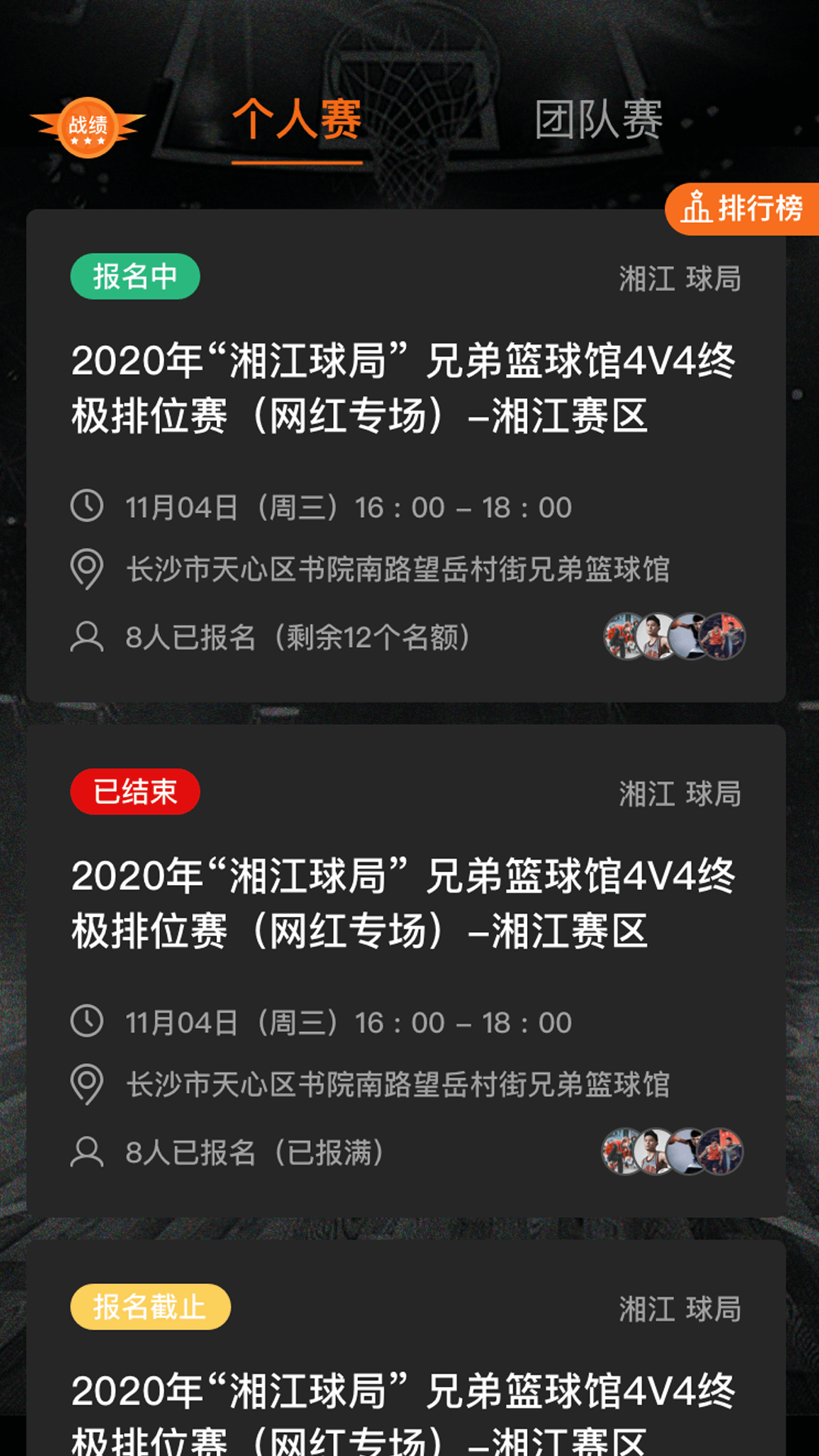
Task: Toggle the 报名中 status badge
Action: tap(136, 278)
